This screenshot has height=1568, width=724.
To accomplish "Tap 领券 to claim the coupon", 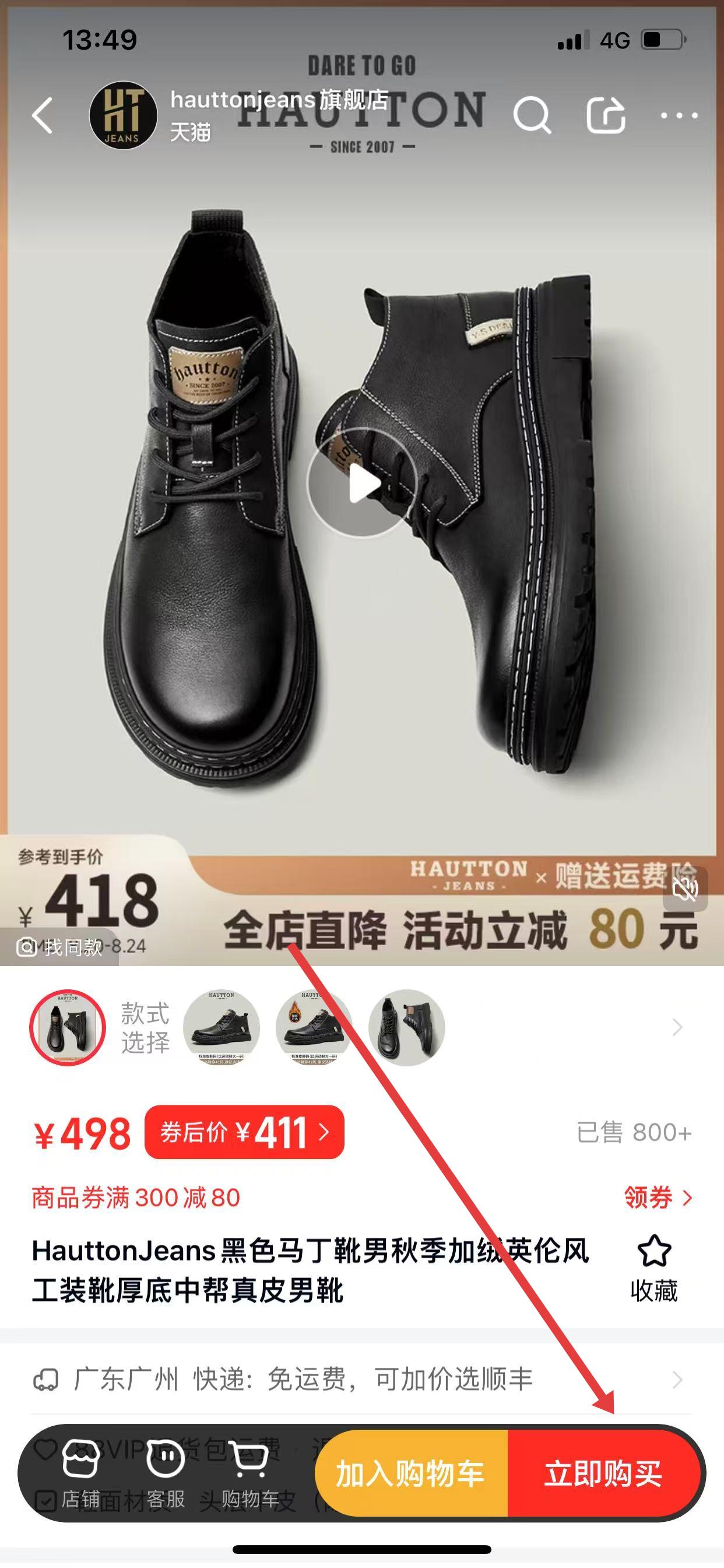I will tap(658, 1198).
